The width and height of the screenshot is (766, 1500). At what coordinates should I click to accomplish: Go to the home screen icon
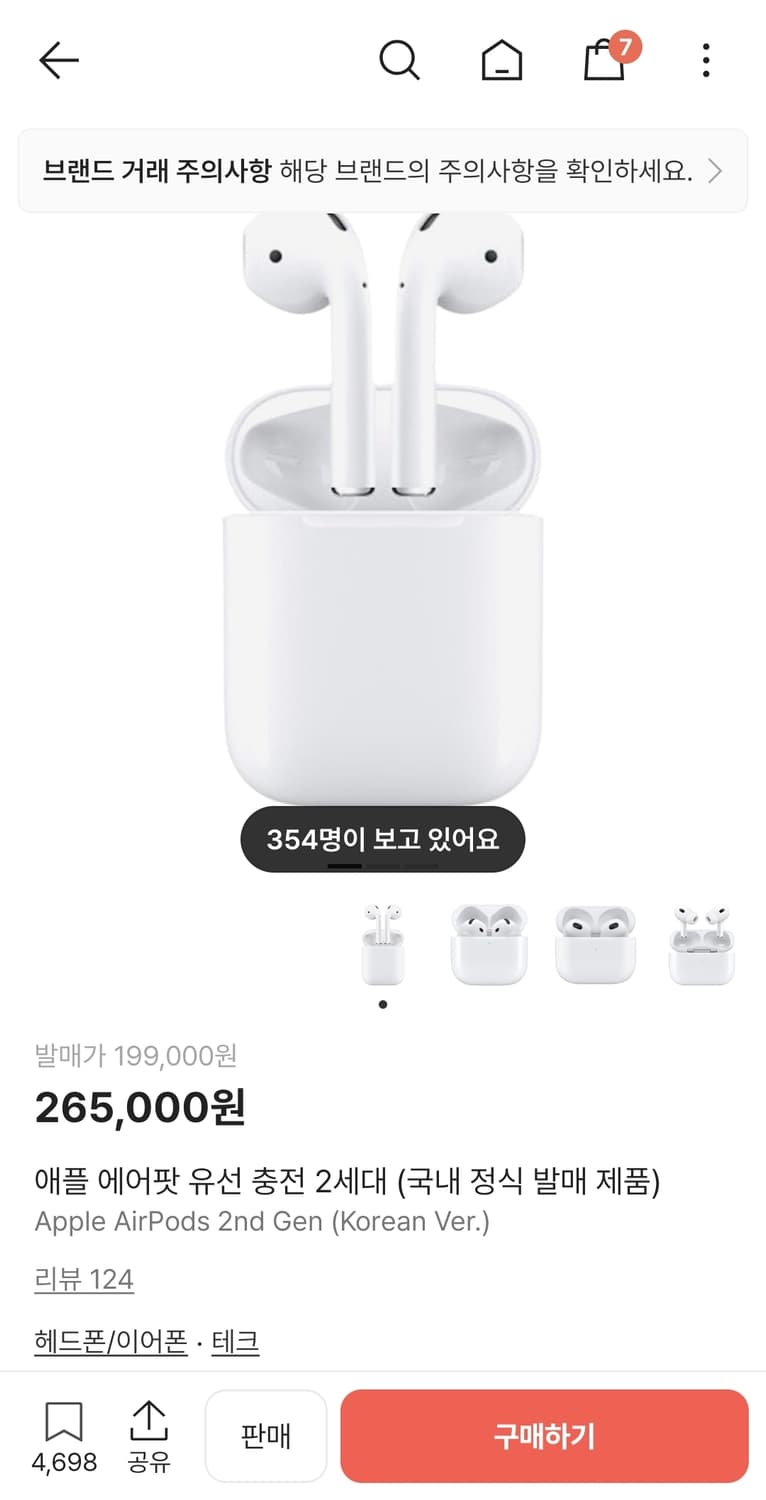coord(501,60)
